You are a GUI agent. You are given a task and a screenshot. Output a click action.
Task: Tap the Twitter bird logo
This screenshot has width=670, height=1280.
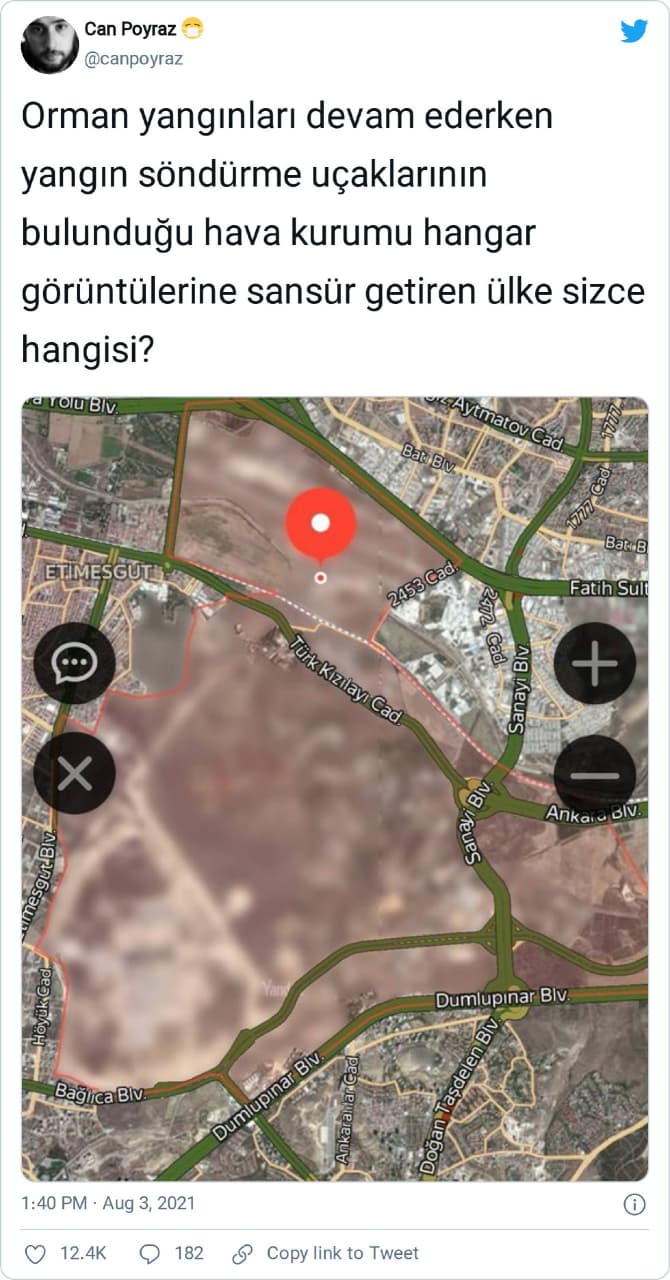[634, 31]
